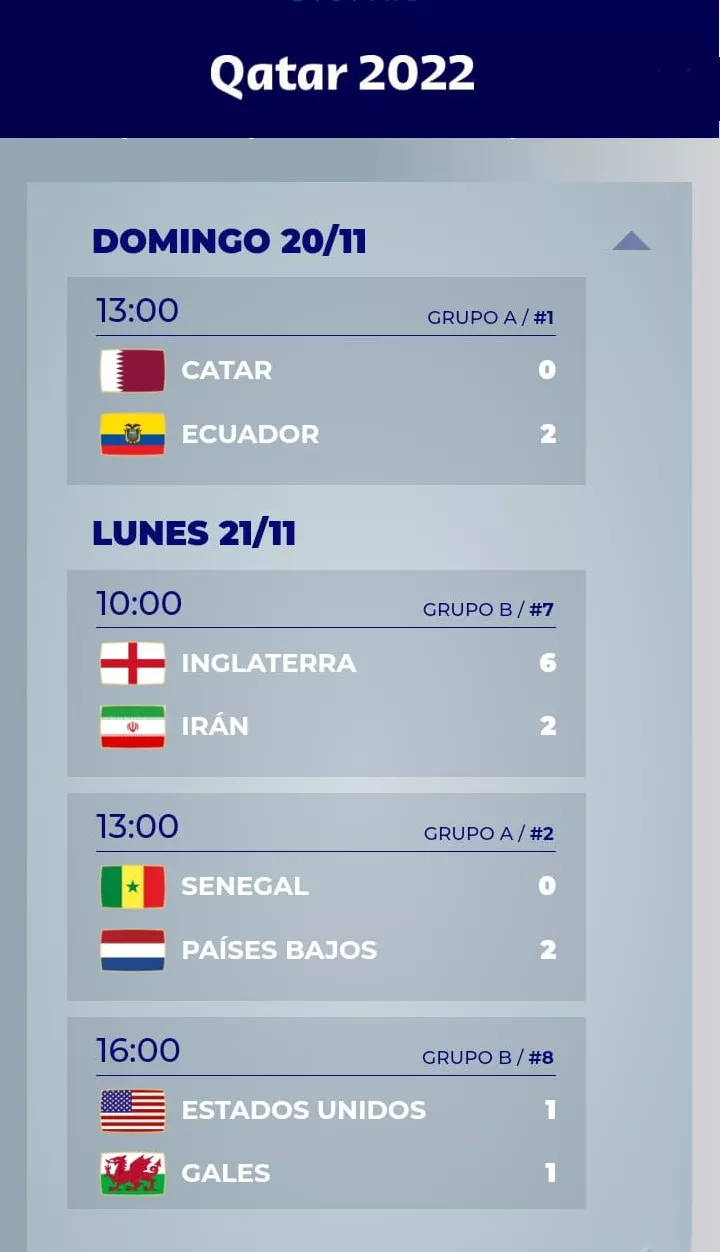Click the England flag icon

(x=131, y=662)
